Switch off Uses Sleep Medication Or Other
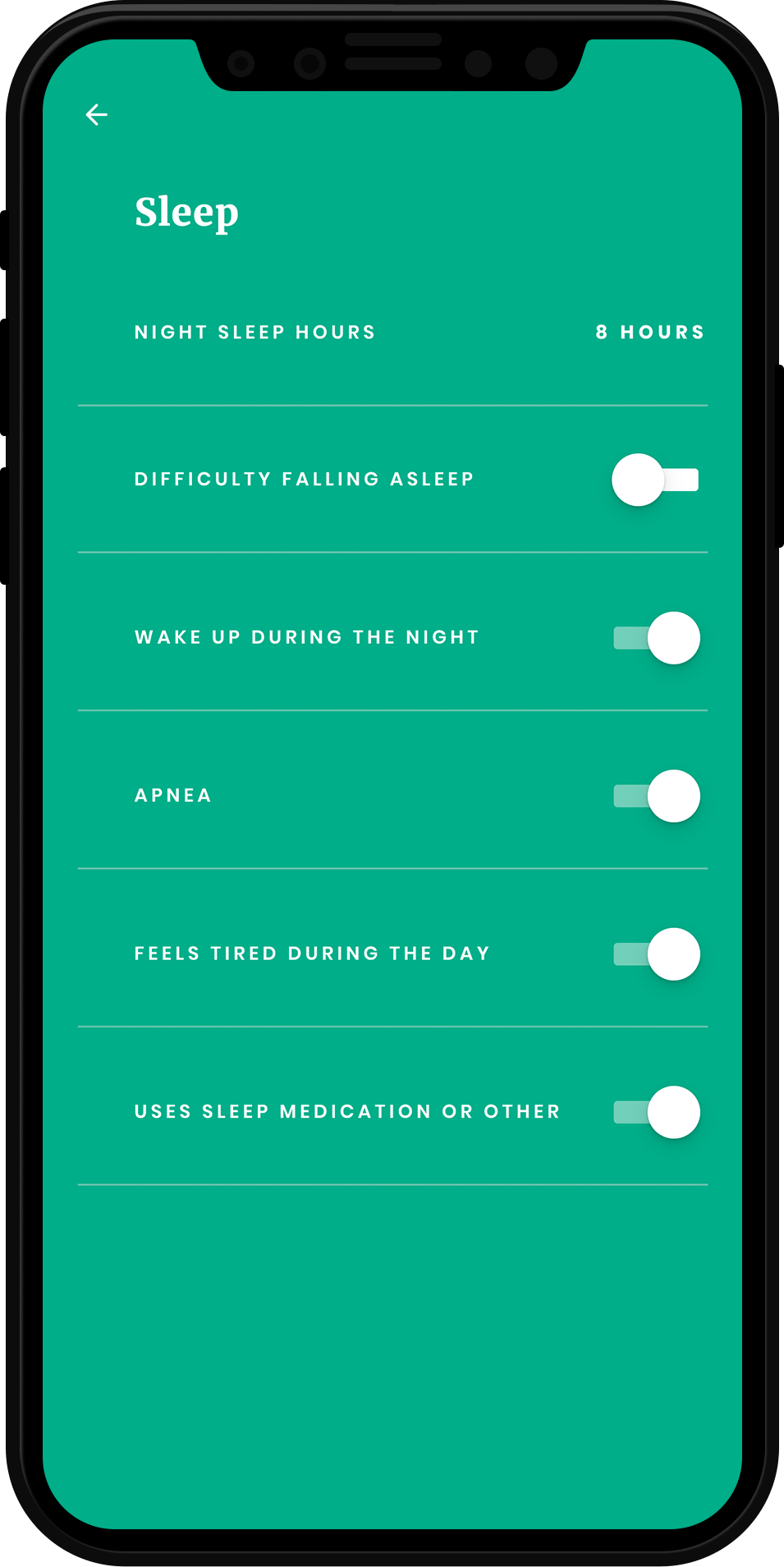 [x=657, y=1112]
